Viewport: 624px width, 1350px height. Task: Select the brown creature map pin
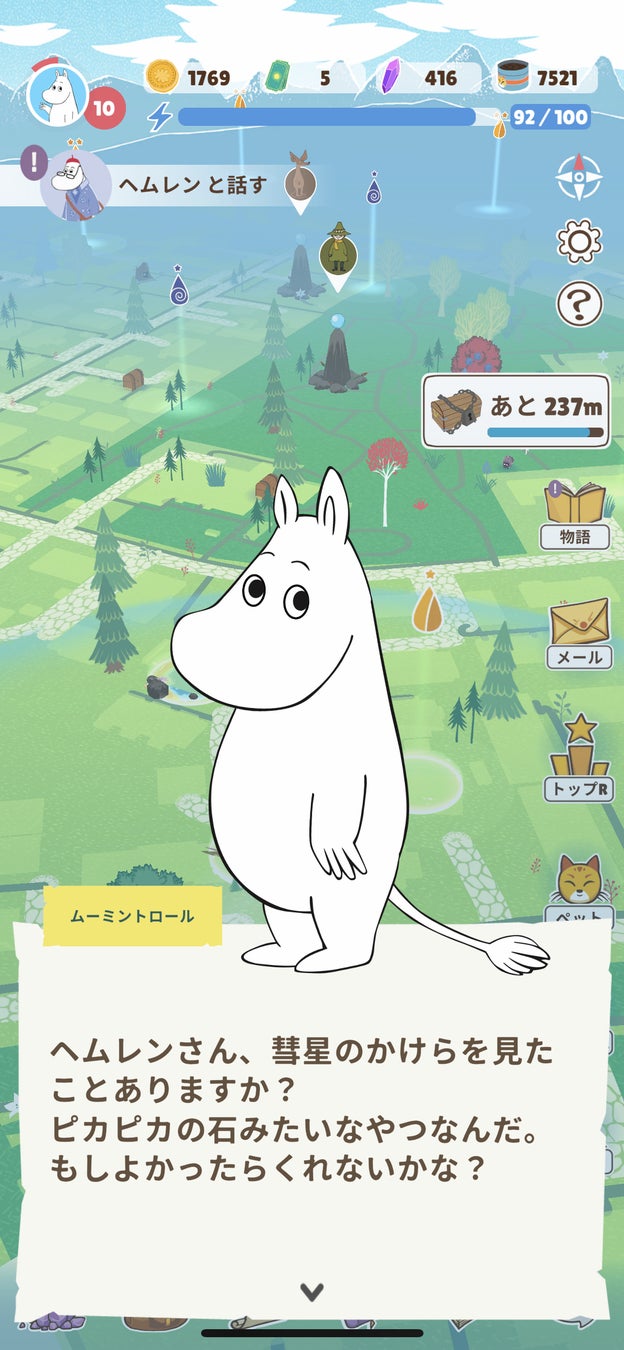299,182
